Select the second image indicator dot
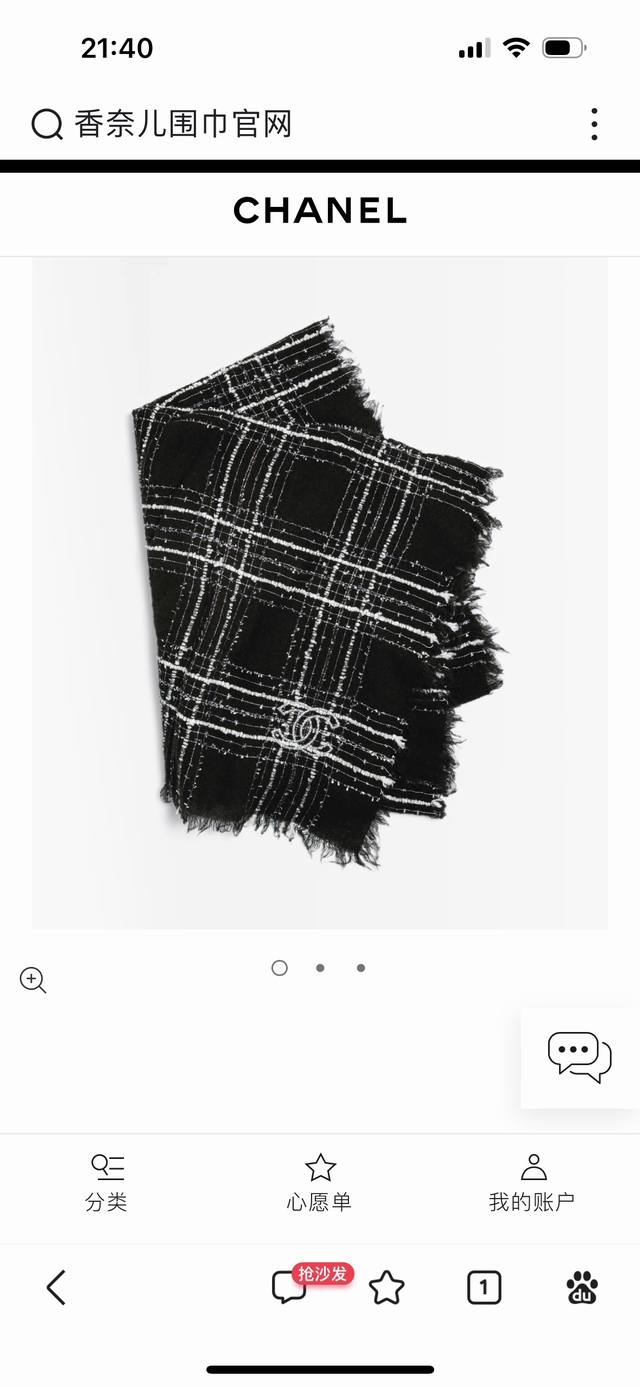 (320, 968)
